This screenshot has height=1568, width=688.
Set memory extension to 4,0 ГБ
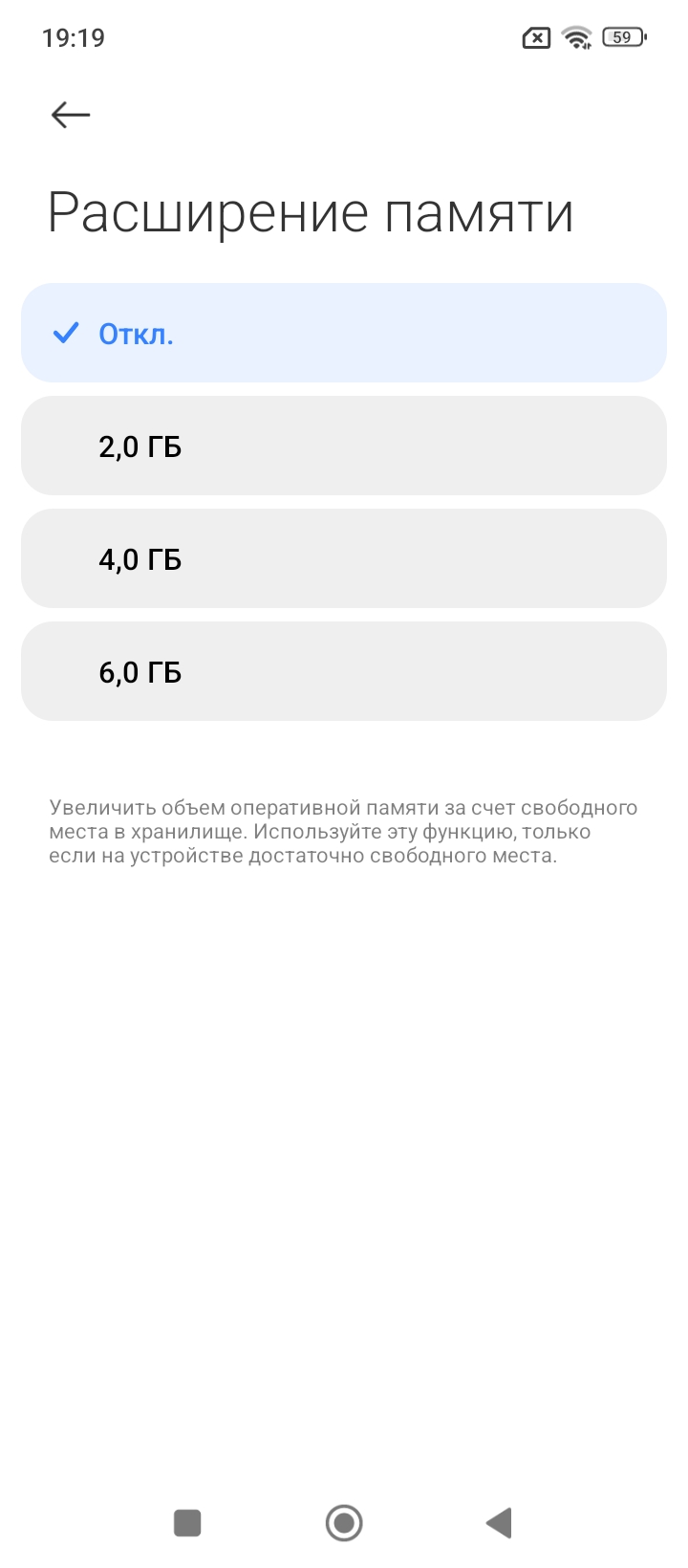click(x=344, y=559)
